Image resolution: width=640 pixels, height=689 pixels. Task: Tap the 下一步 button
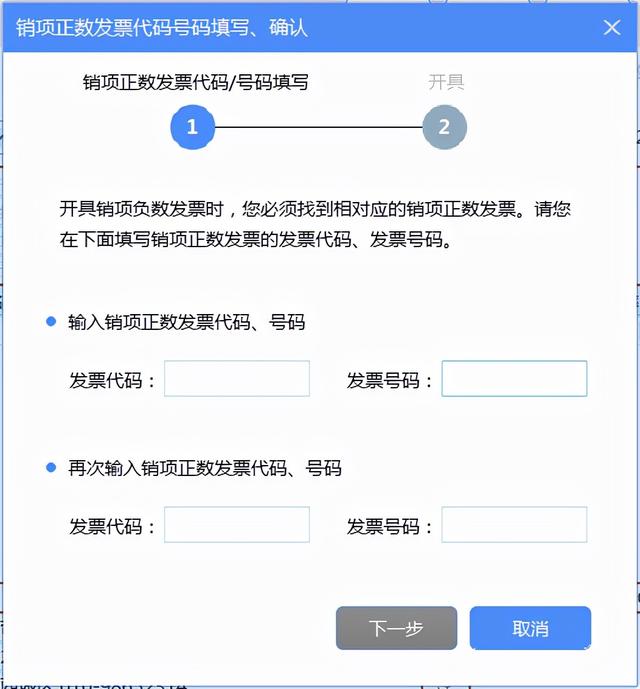point(396,628)
